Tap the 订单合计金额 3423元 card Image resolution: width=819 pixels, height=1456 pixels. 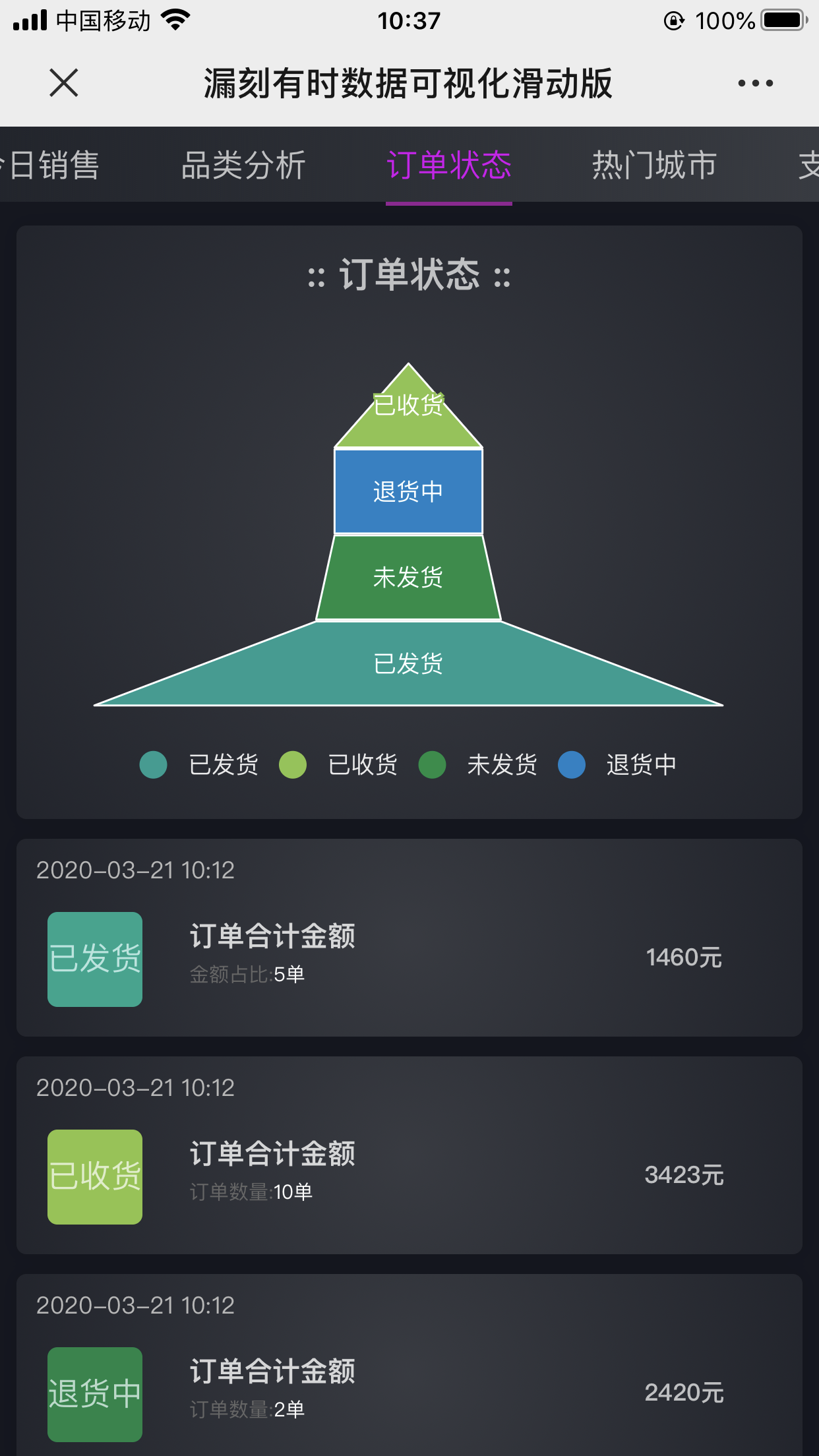[x=409, y=1176]
